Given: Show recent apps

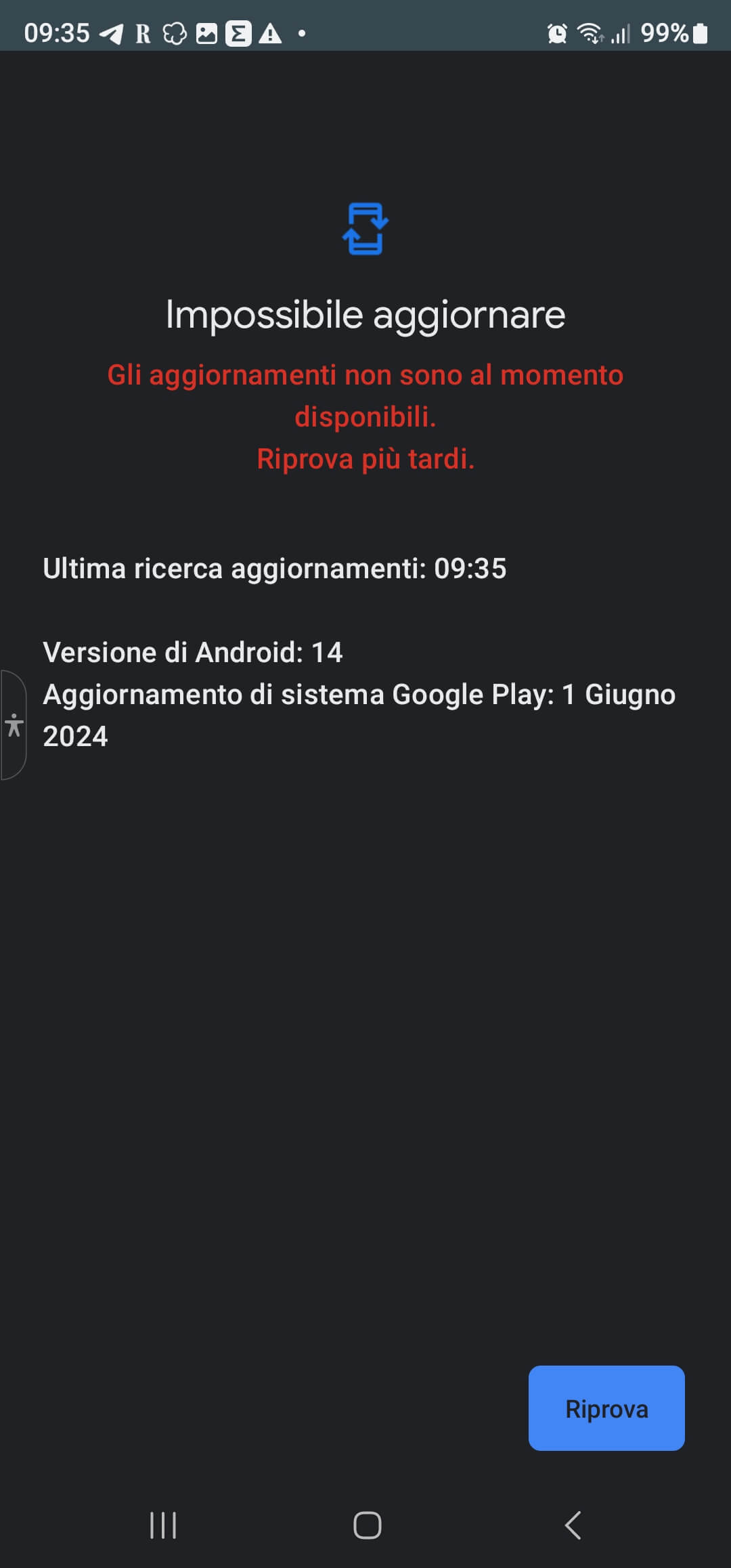Looking at the screenshot, I should pyautogui.click(x=163, y=1525).
